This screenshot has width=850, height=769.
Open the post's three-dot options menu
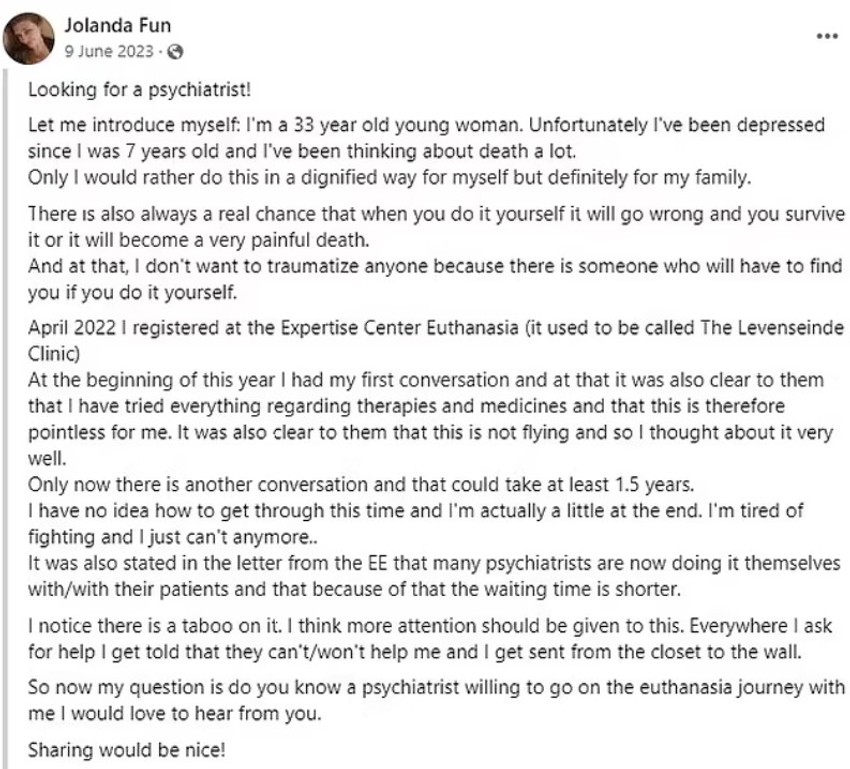tap(826, 35)
